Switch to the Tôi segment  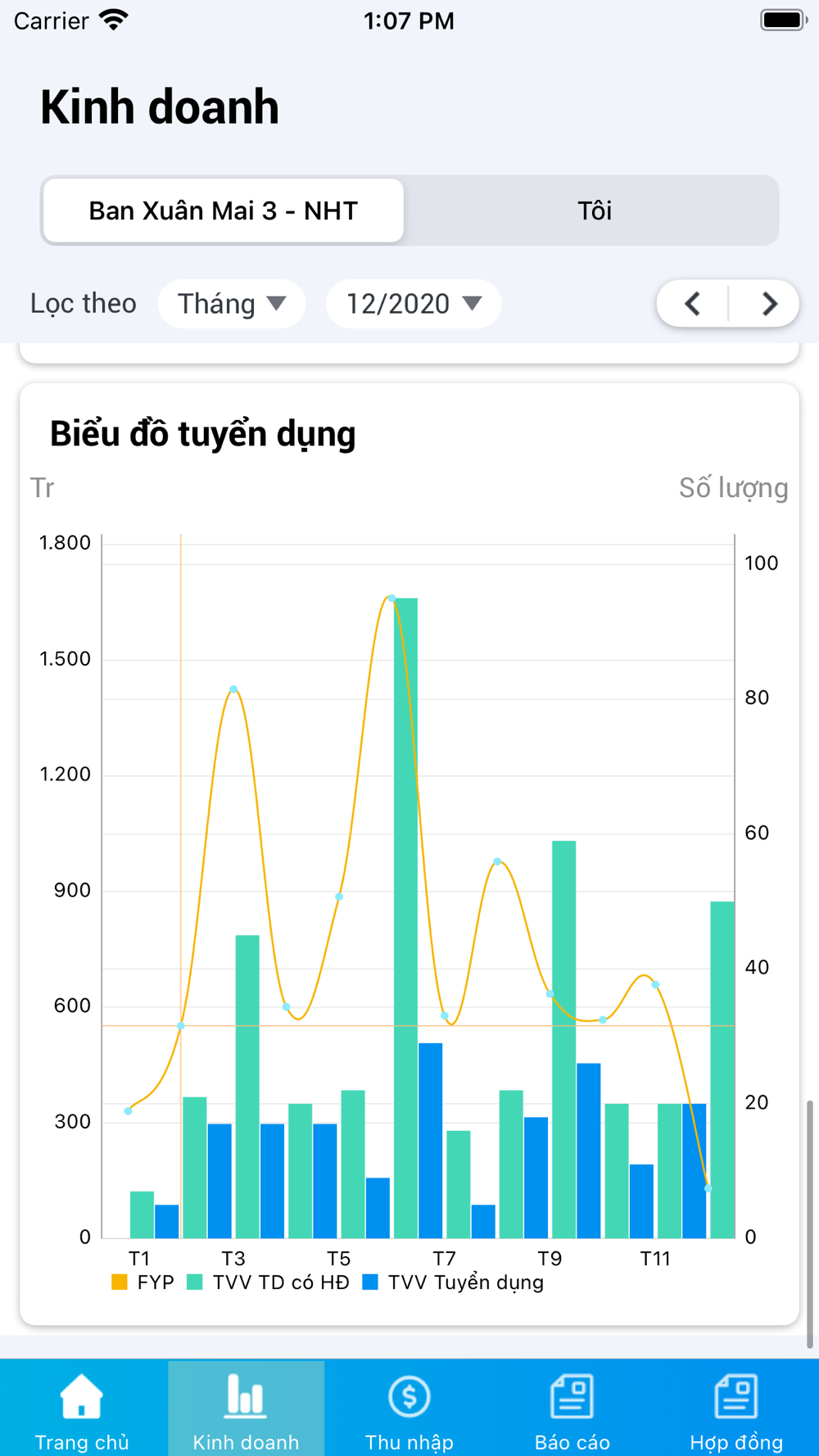(x=594, y=210)
